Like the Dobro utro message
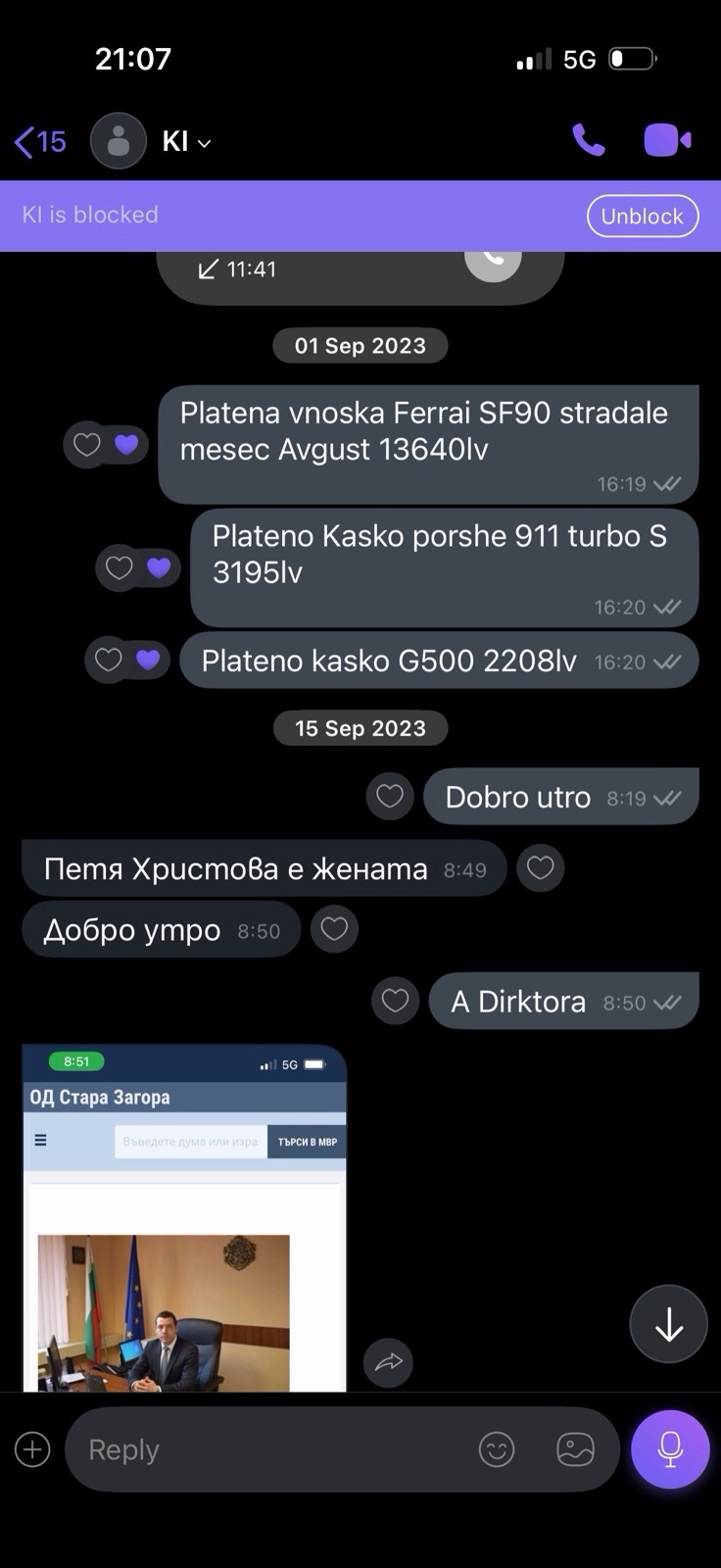Viewport: 721px width, 1568px height. 390,796
